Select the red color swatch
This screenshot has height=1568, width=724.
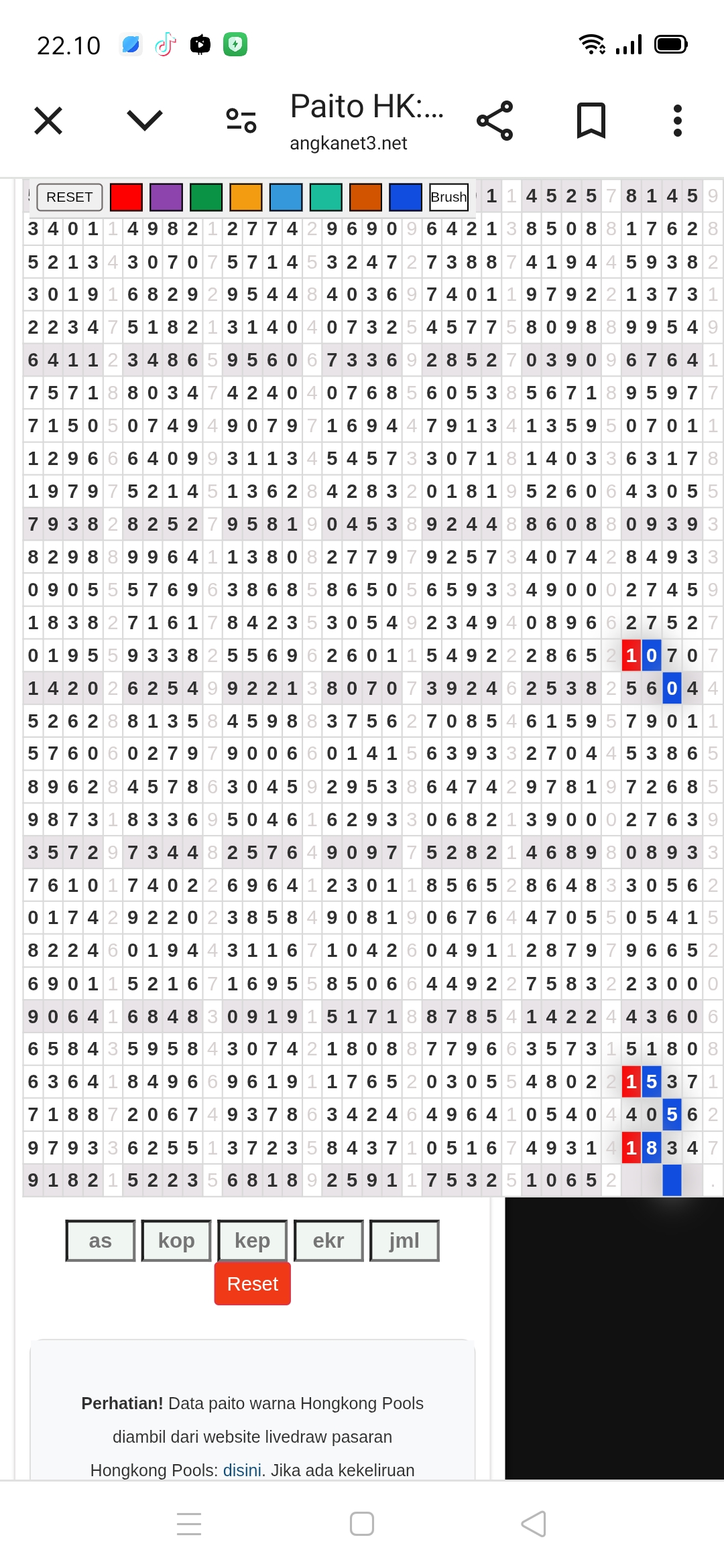coord(126,197)
